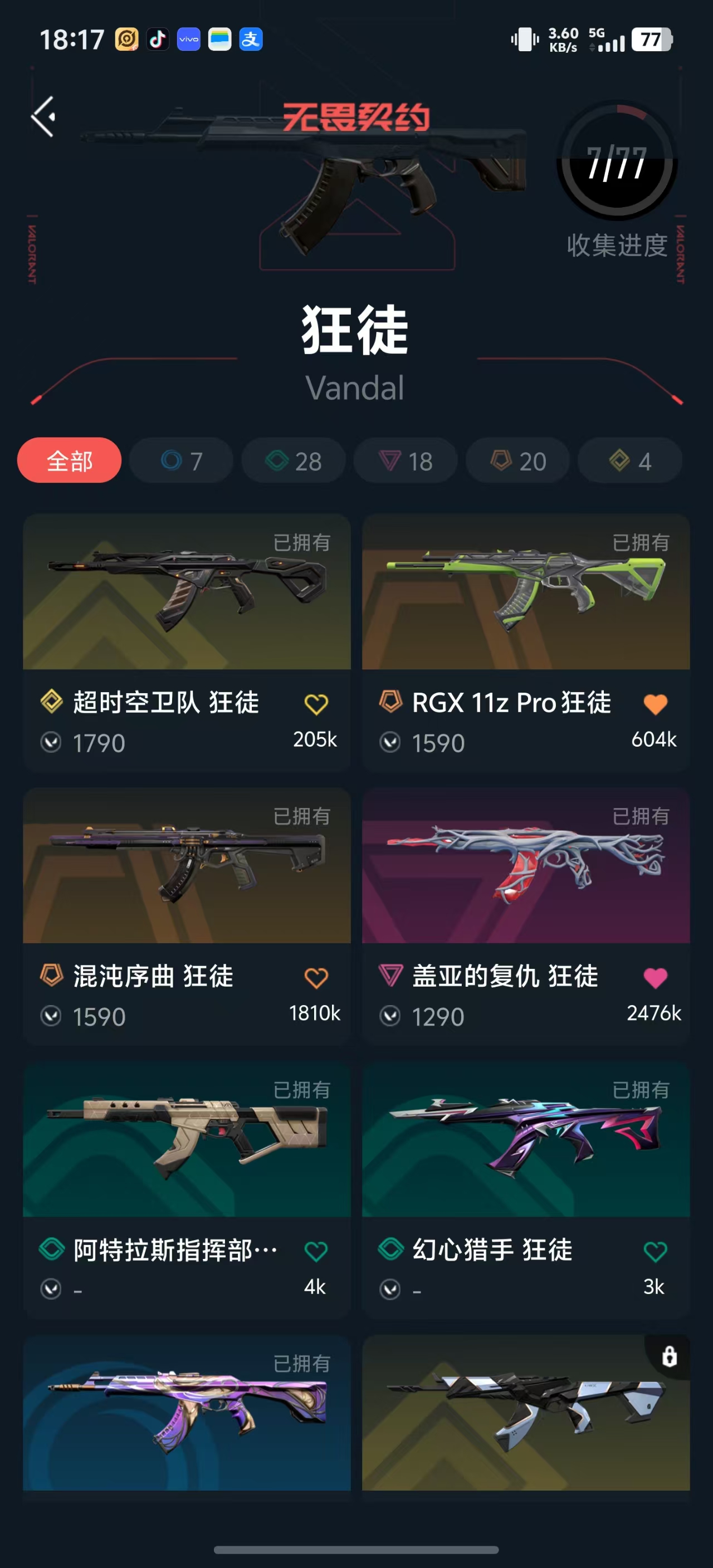
Task: Open the 盖亚的复仇 狂徒 skin card
Action: coord(525,865)
